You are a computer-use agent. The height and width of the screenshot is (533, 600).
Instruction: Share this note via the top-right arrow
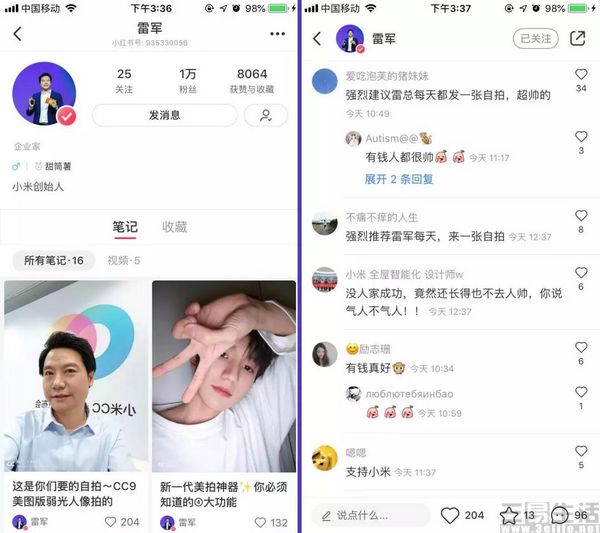[x=577, y=38]
